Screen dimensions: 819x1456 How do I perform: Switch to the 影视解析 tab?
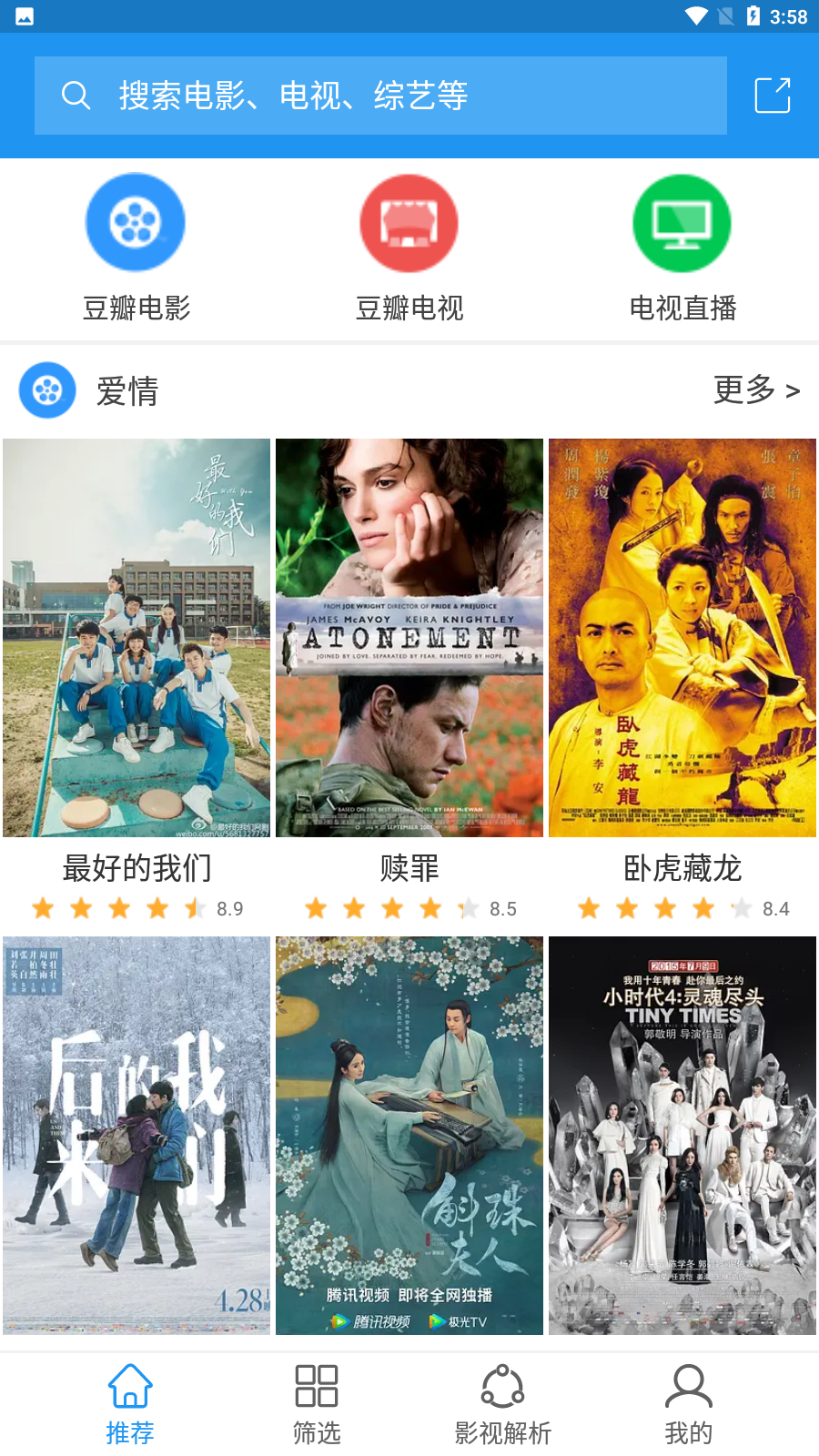click(502, 1404)
